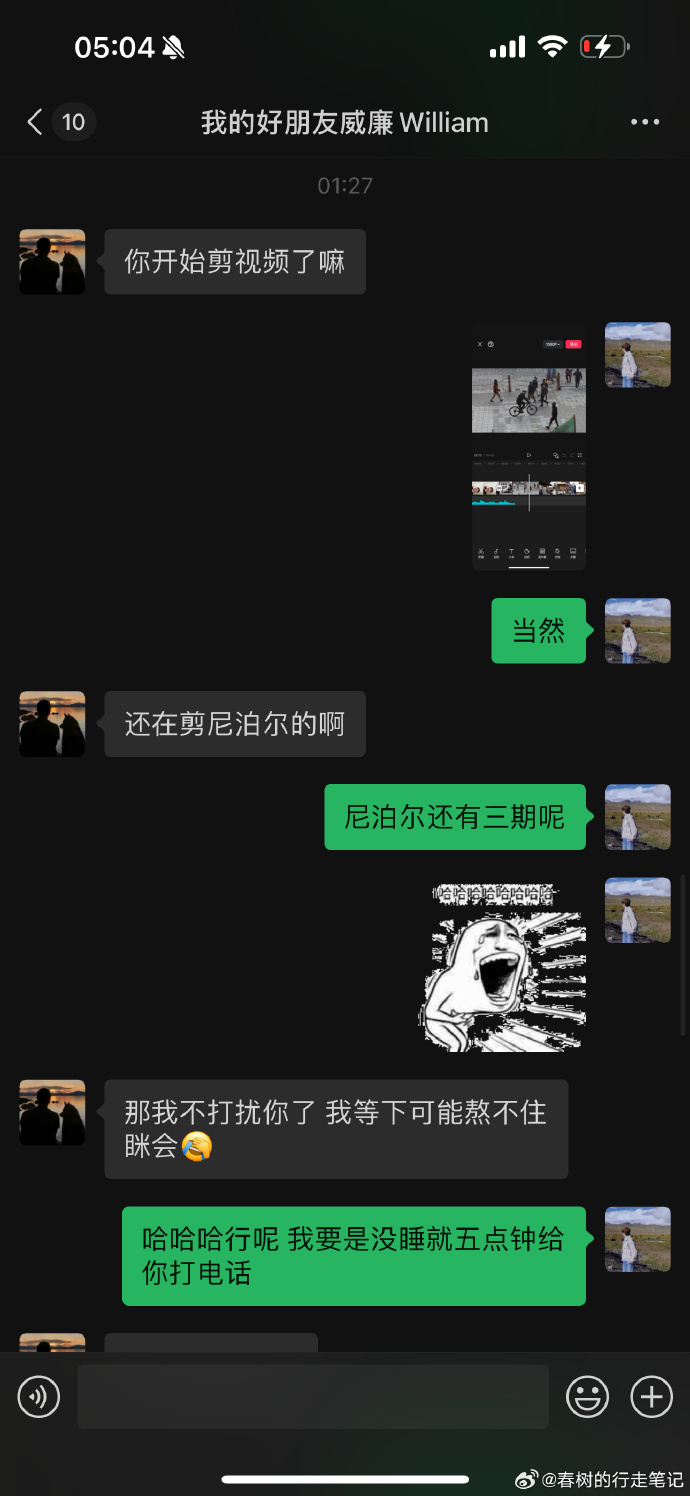Switch to voice message input
Screen dimensions: 690x1496
(39, 1396)
